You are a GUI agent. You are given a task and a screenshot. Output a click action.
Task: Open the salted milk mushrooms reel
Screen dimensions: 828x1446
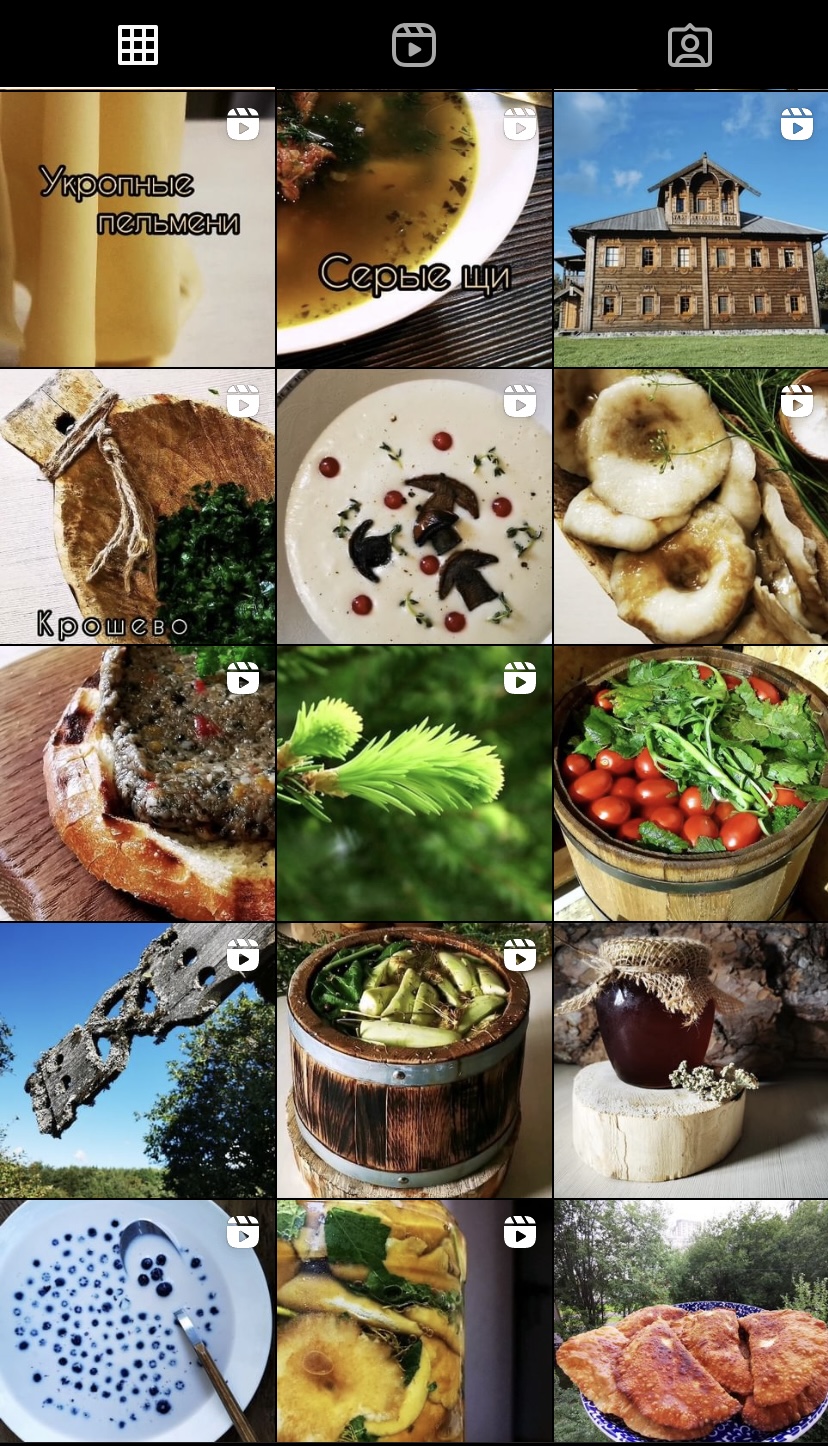691,506
